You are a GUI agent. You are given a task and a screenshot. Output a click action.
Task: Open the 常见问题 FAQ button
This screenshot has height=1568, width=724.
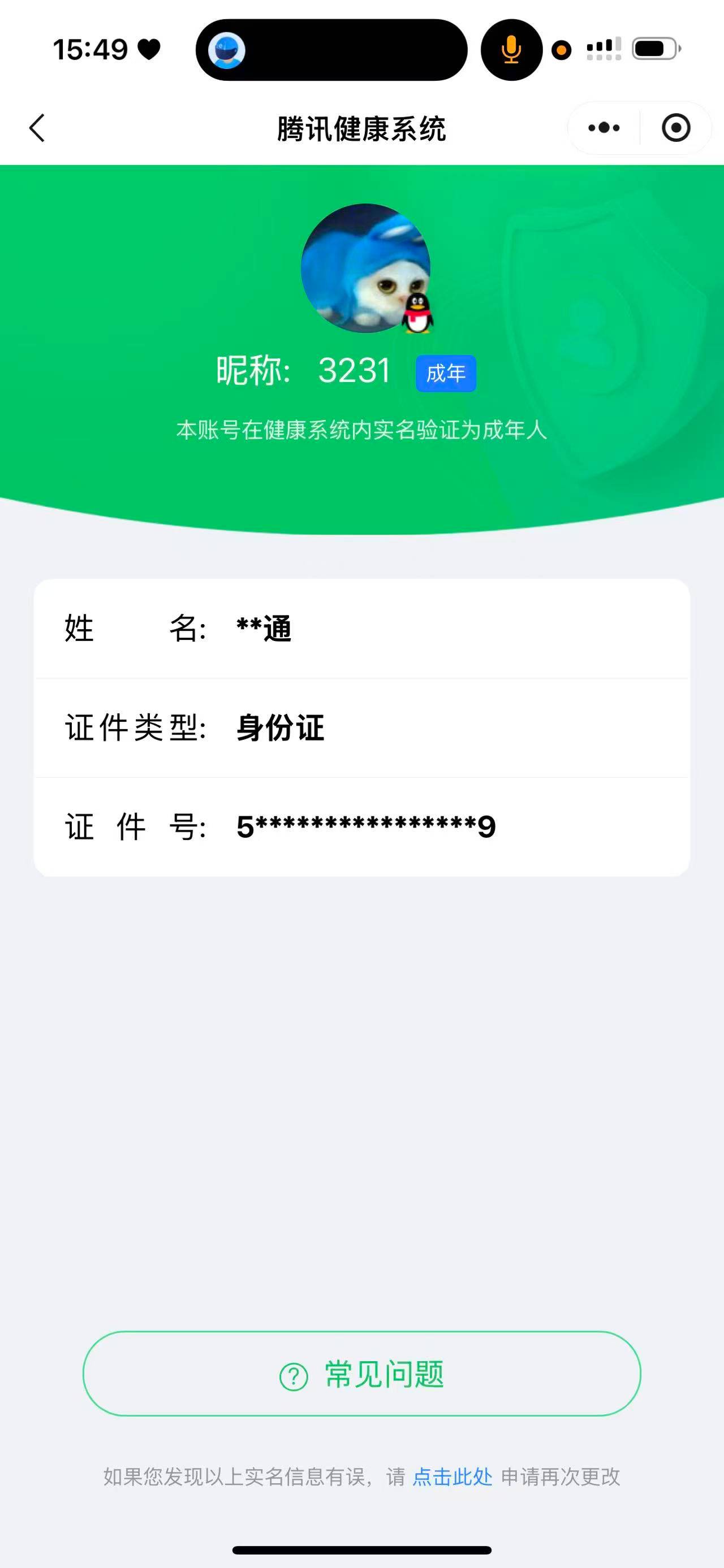tap(361, 1374)
